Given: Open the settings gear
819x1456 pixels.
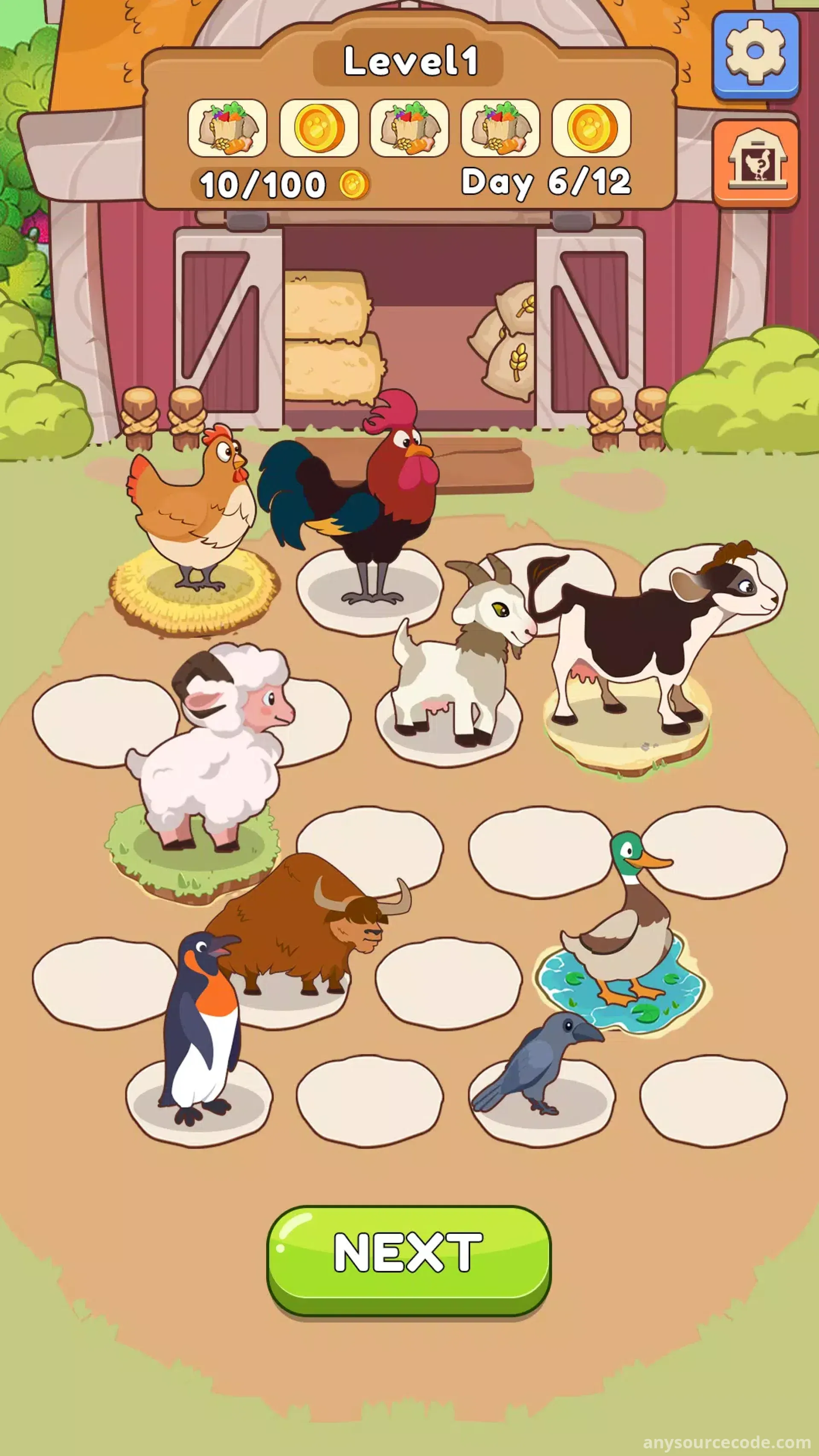Looking at the screenshot, I should tap(756, 54).
